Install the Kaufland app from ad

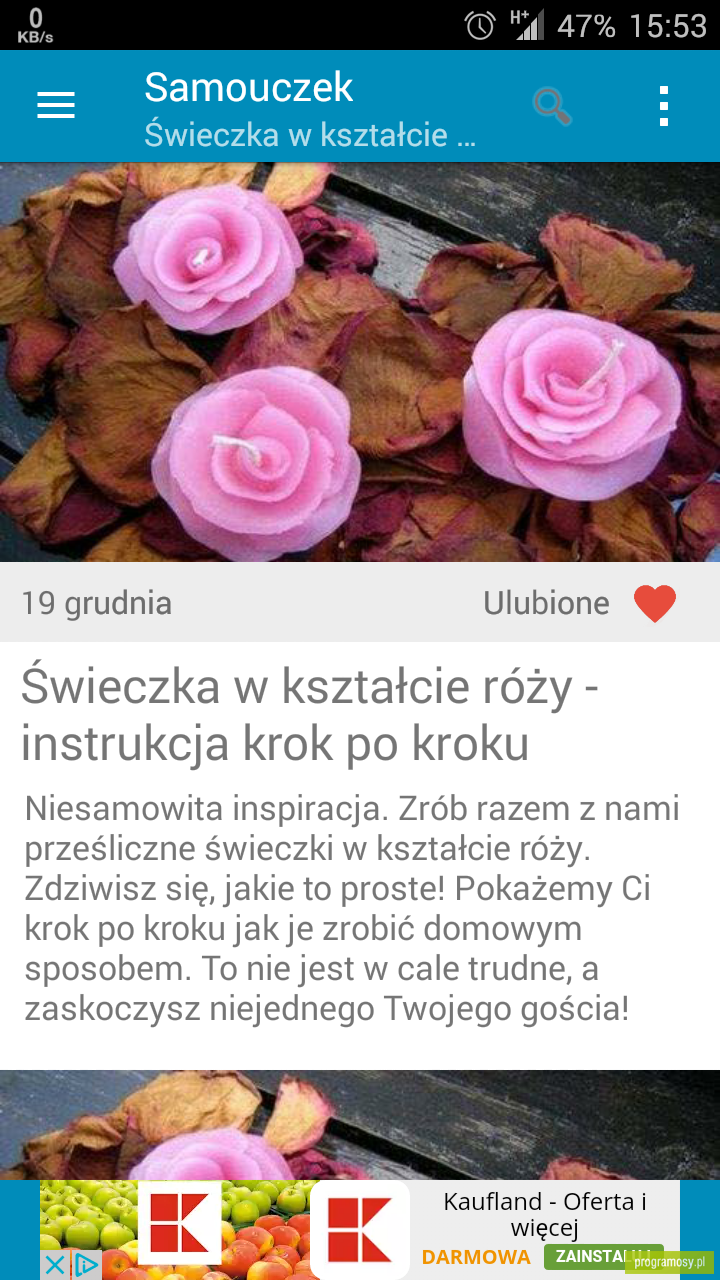coord(603,1257)
